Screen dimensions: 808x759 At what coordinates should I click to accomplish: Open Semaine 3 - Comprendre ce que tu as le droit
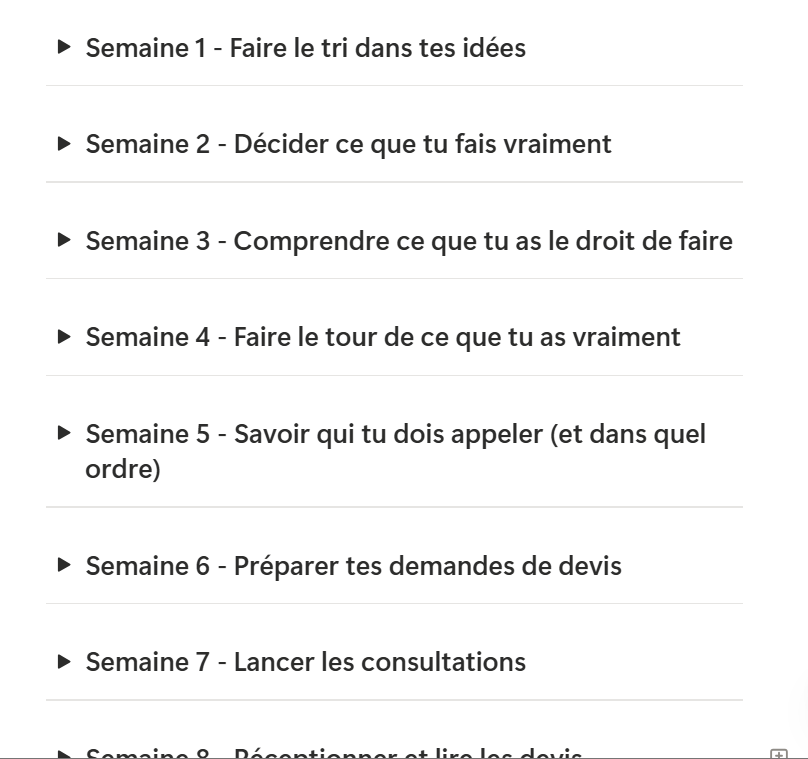pos(64,240)
